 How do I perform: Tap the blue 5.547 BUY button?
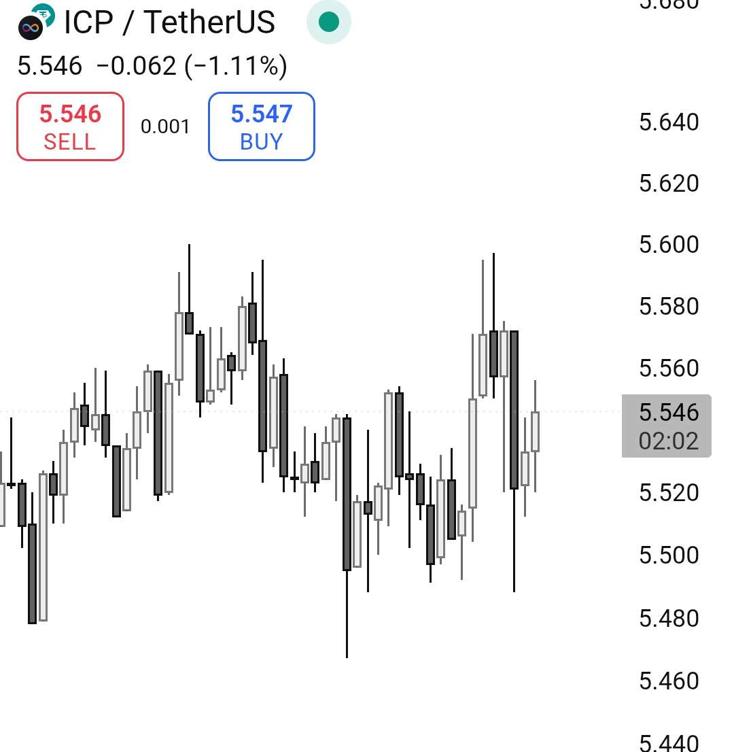tap(261, 127)
